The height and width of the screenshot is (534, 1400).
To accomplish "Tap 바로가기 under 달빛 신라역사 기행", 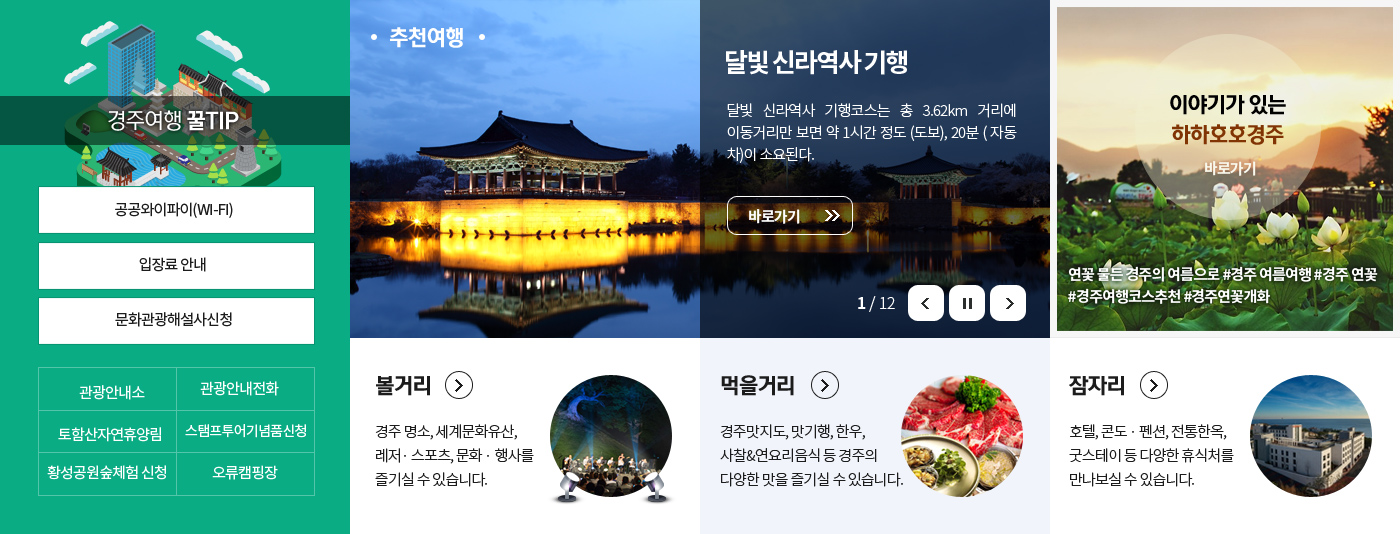I will 789,215.
